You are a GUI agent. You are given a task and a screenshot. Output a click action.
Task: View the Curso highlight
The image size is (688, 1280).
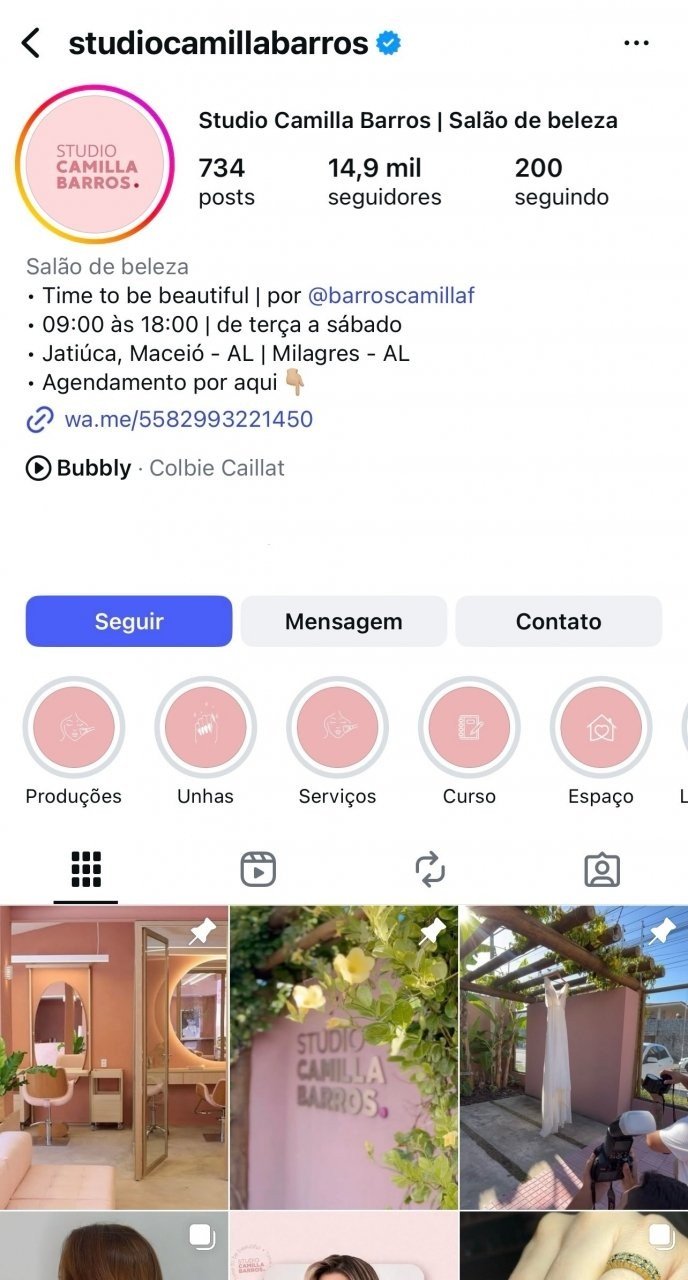click(469, 727)
